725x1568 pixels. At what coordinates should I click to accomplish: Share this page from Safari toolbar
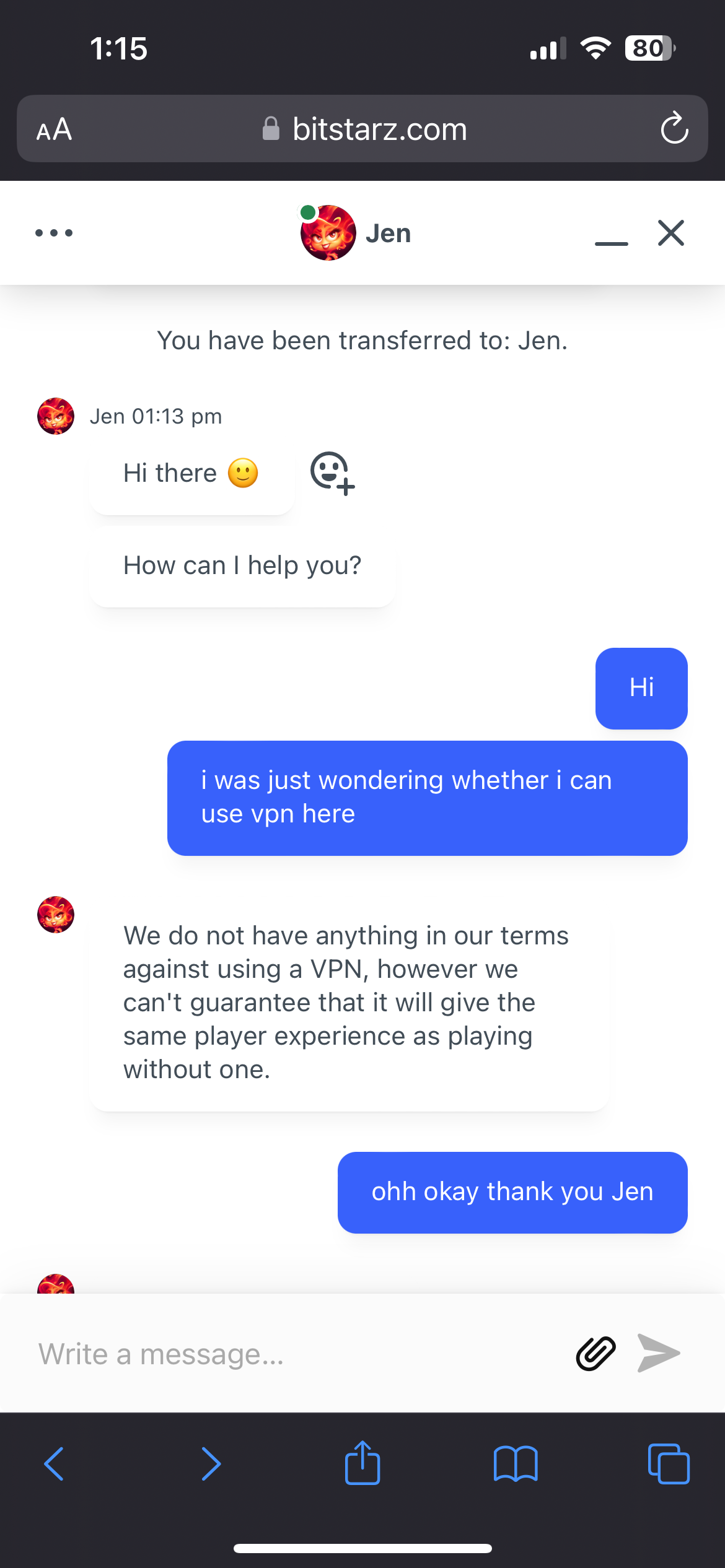[x=362, y=1463]
